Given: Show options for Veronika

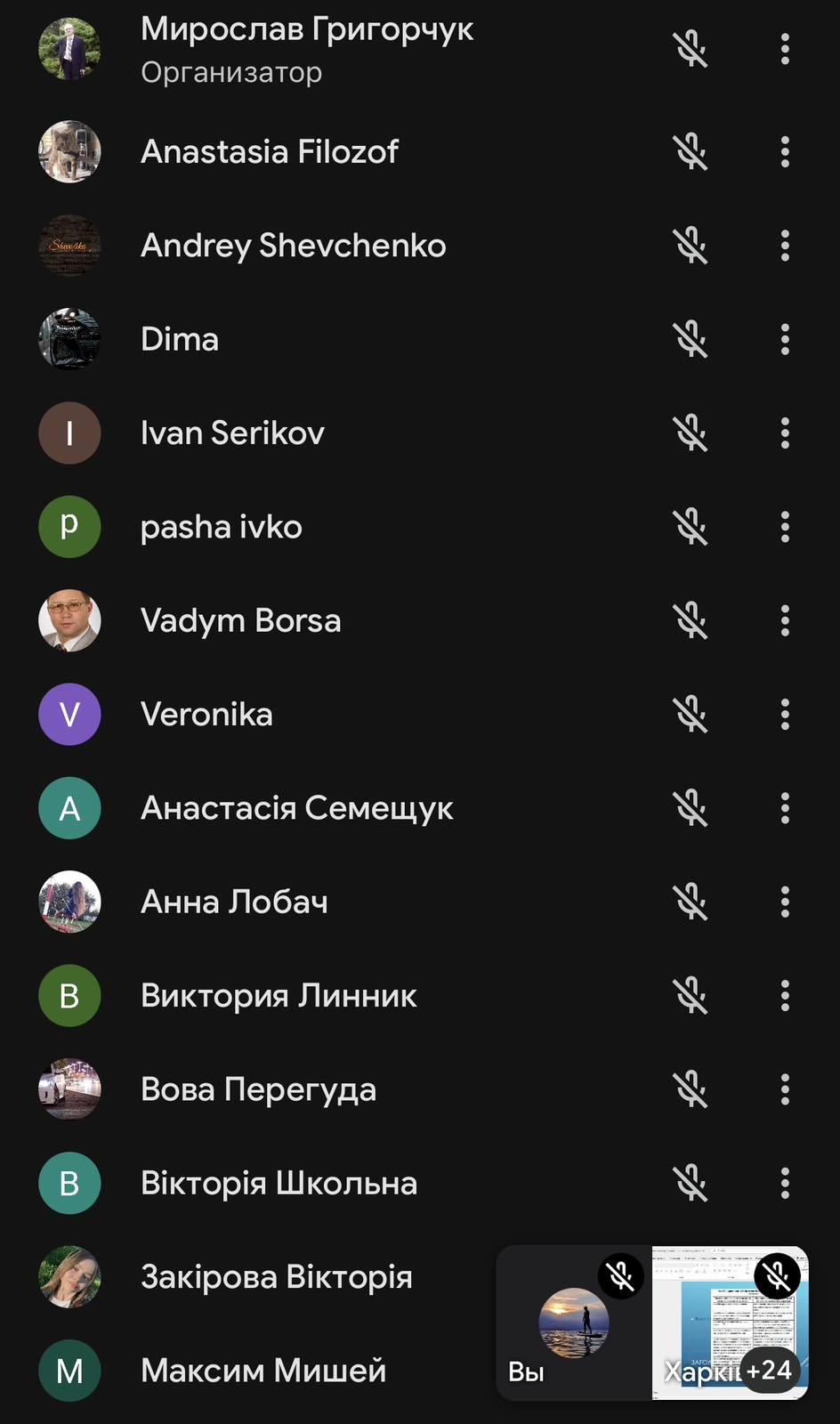Looking at the screenshot, I should point(785,715).
